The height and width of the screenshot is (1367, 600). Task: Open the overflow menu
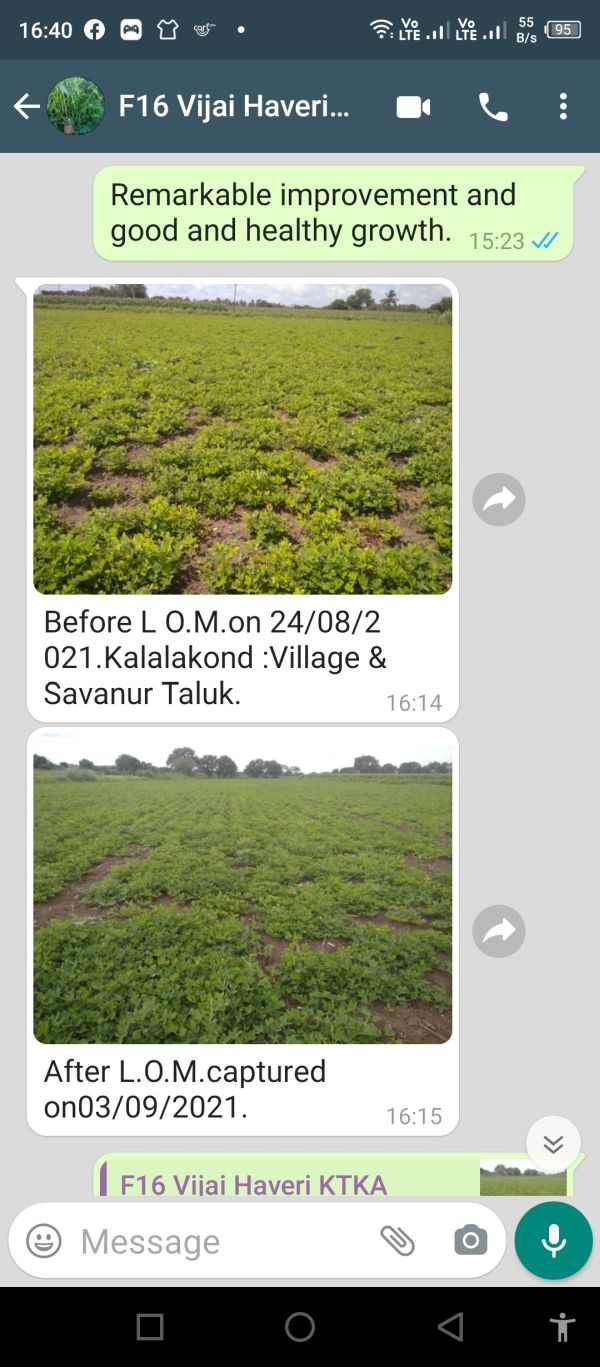pos(563,107)
